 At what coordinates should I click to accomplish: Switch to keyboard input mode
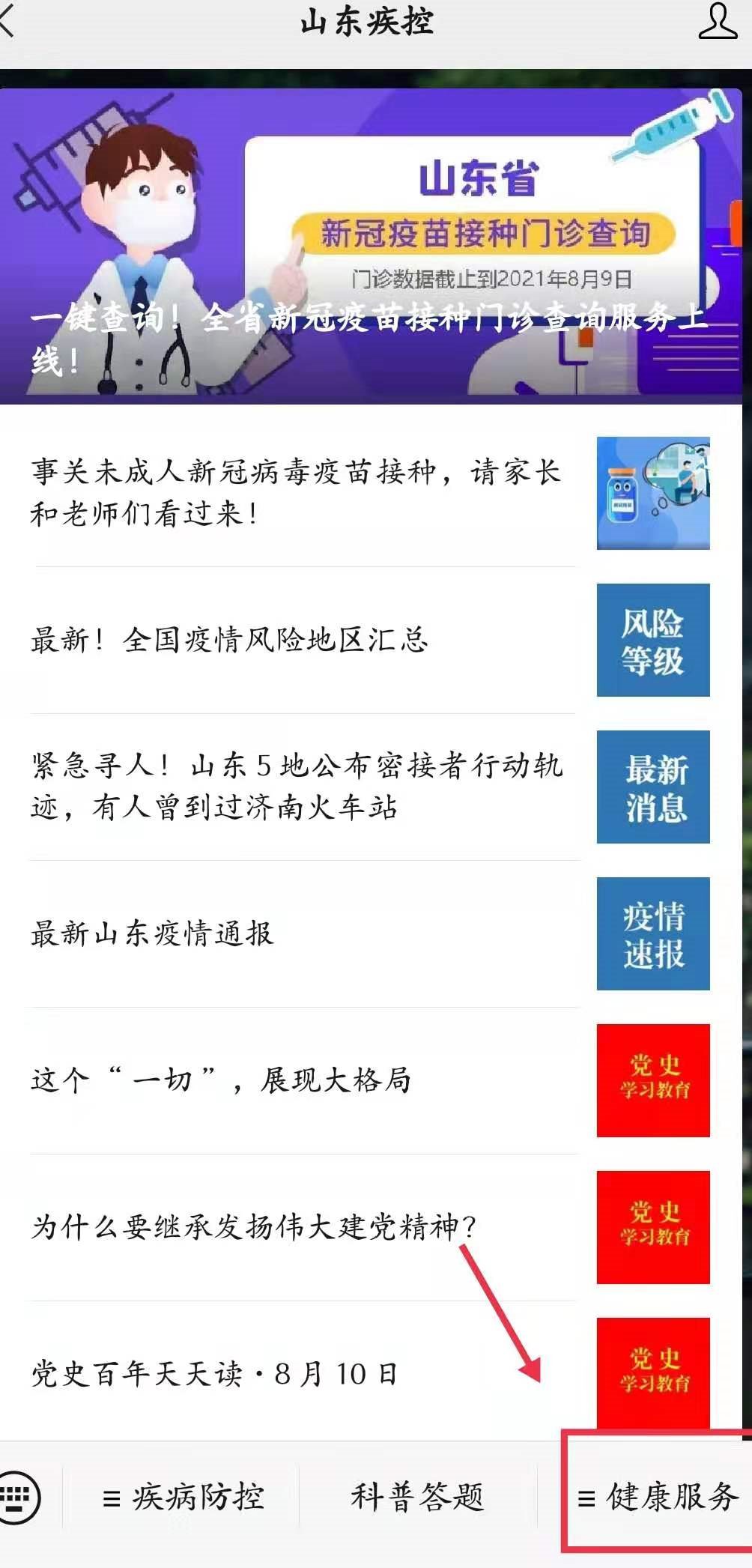tap(19, 1498)
